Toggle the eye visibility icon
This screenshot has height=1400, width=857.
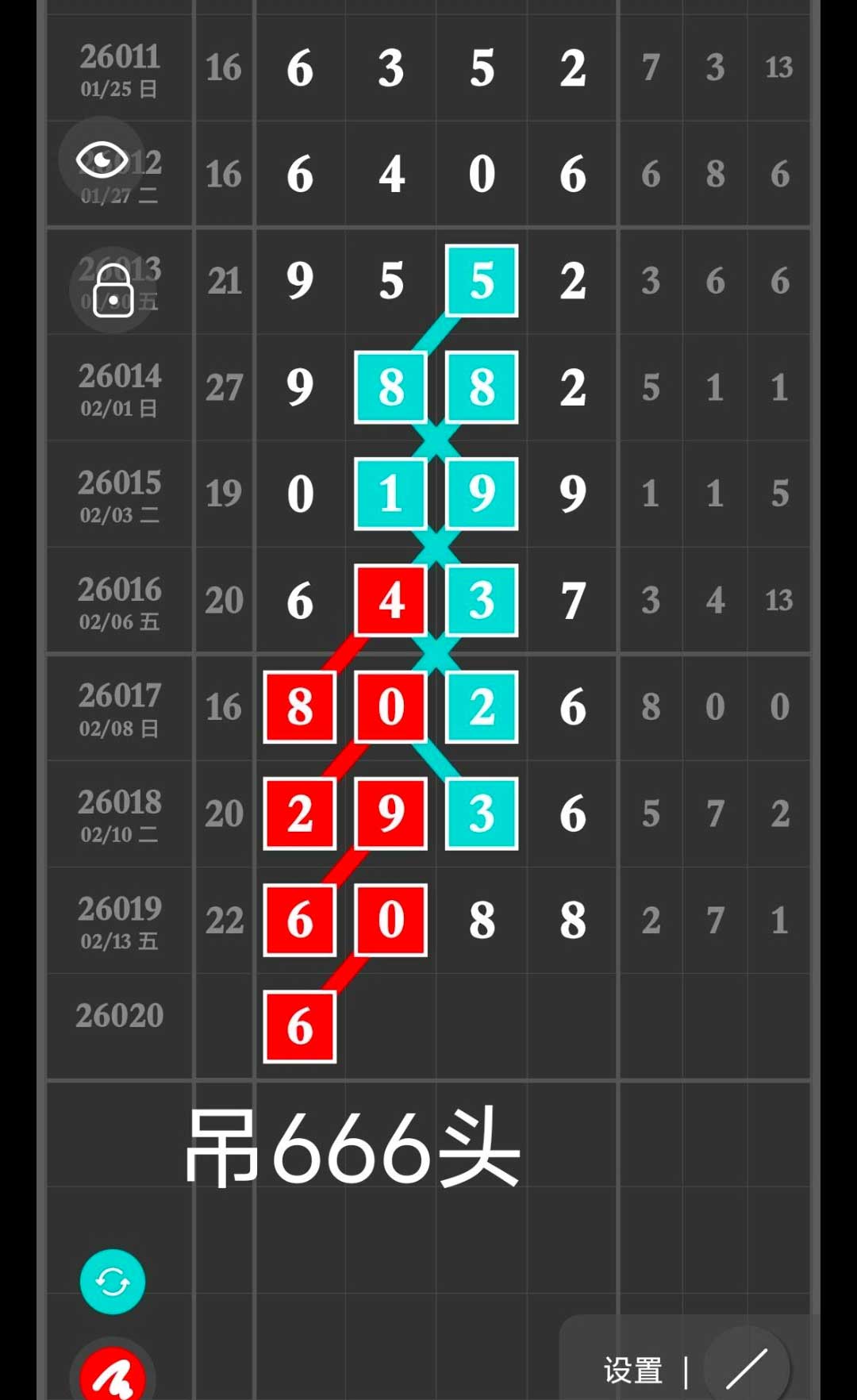[x=102, y=160]
